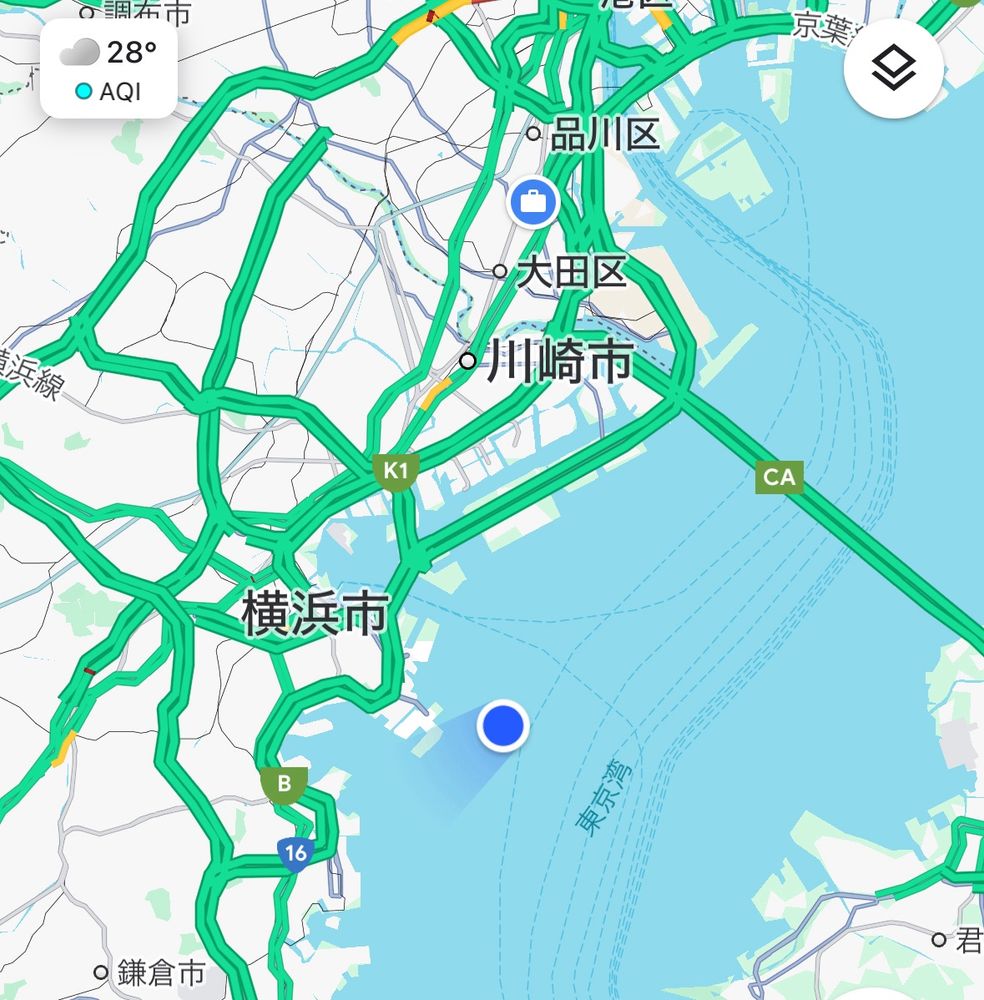Tap the blue work briefcase pin
This screenshot has height=1000, width=984.
[533, 203]
